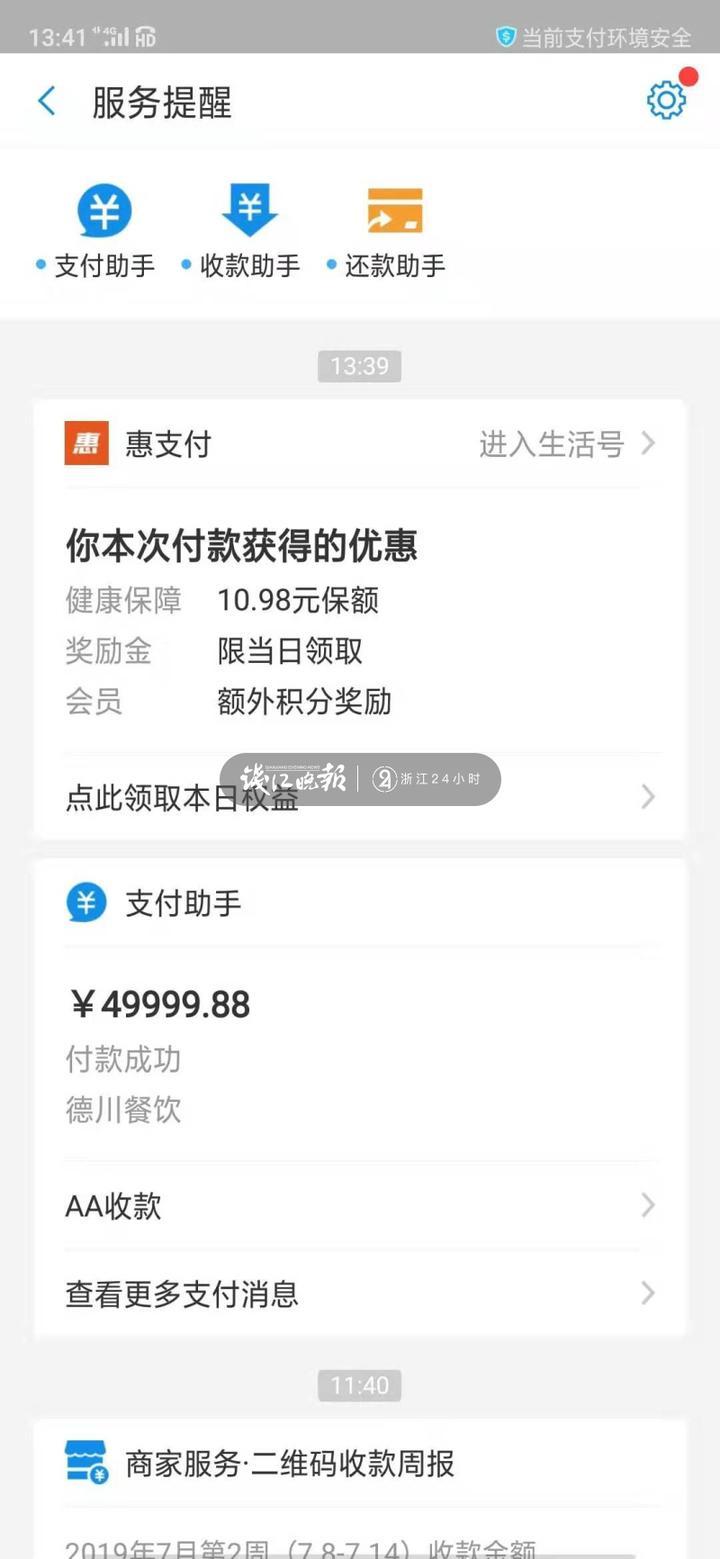This screenshot has height=1559, width=720.
Task: Tap 点此领取本日权益
Action: 360,797
